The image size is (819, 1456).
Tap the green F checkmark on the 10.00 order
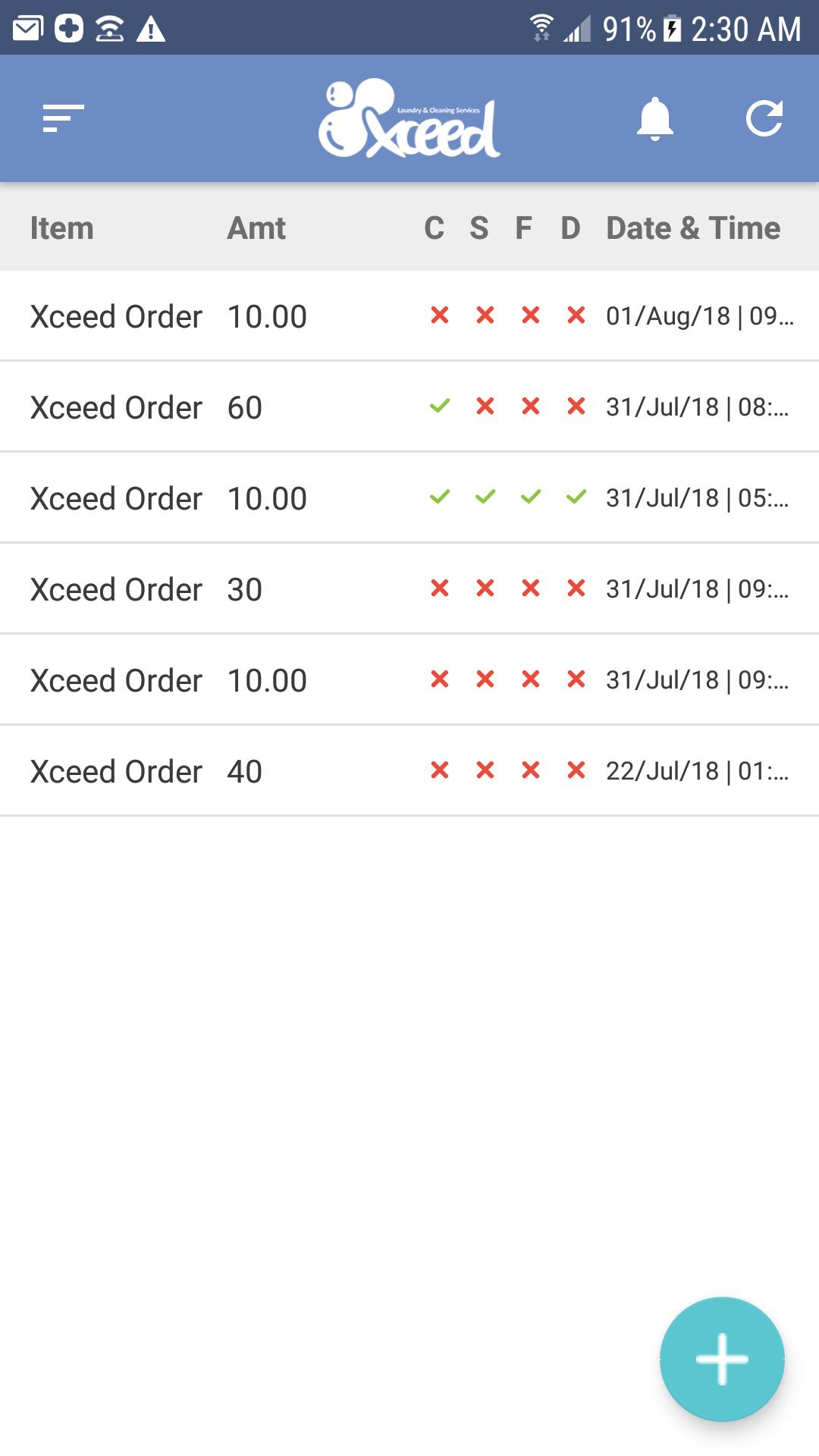tap(529, 498)
